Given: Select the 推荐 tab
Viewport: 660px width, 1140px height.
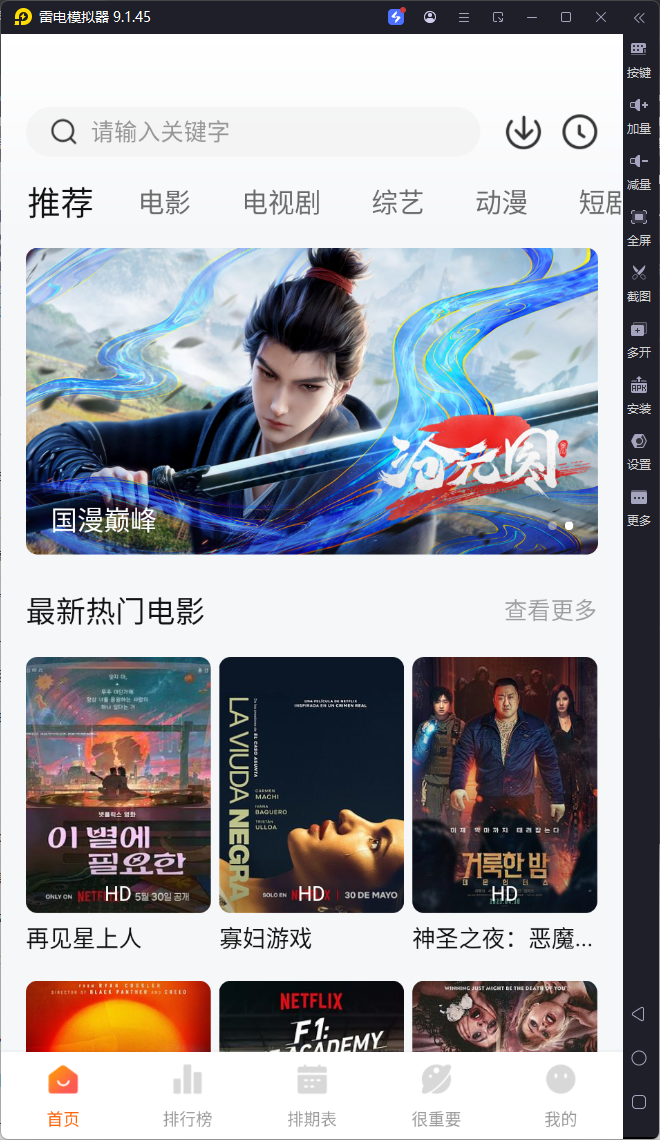Looking at the screenshot, I should point(61,203).
